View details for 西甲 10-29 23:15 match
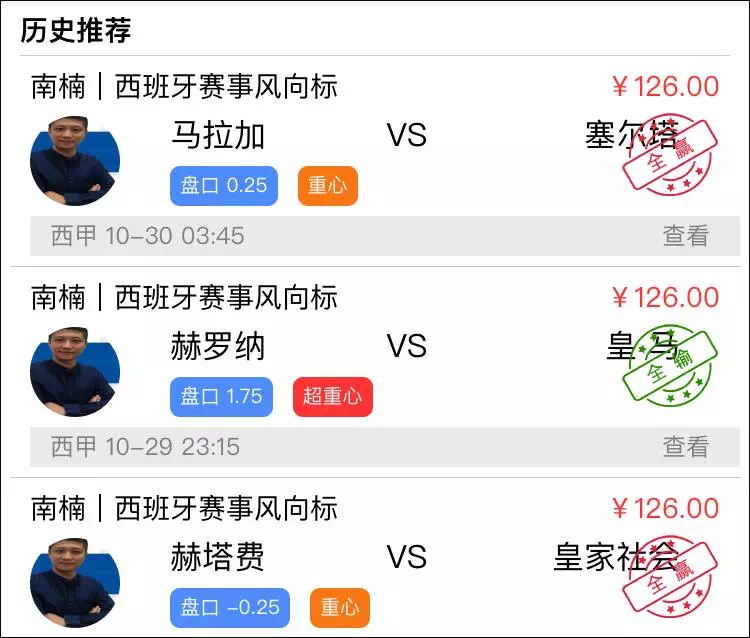 point(685,447)
